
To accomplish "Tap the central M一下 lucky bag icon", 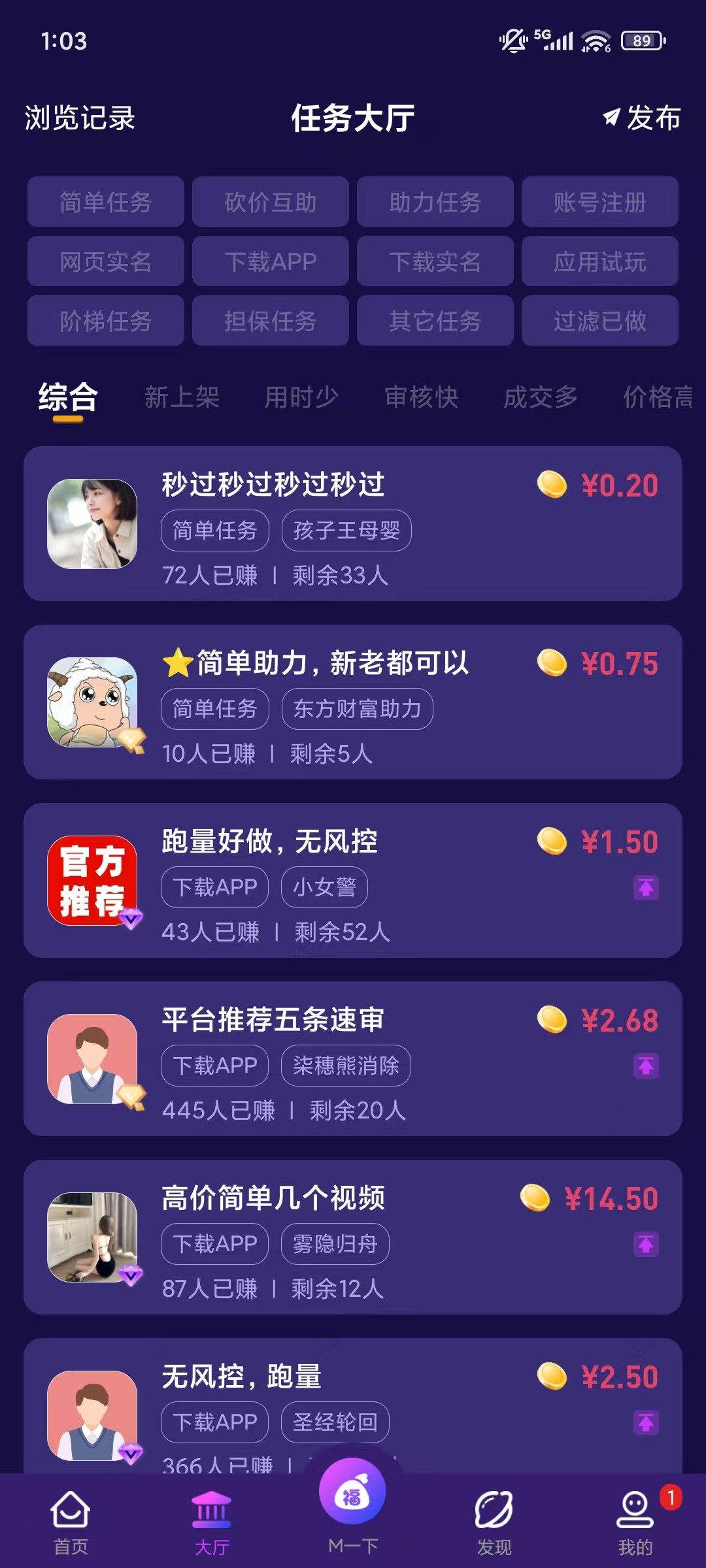I will click(x=353, y=1496).
